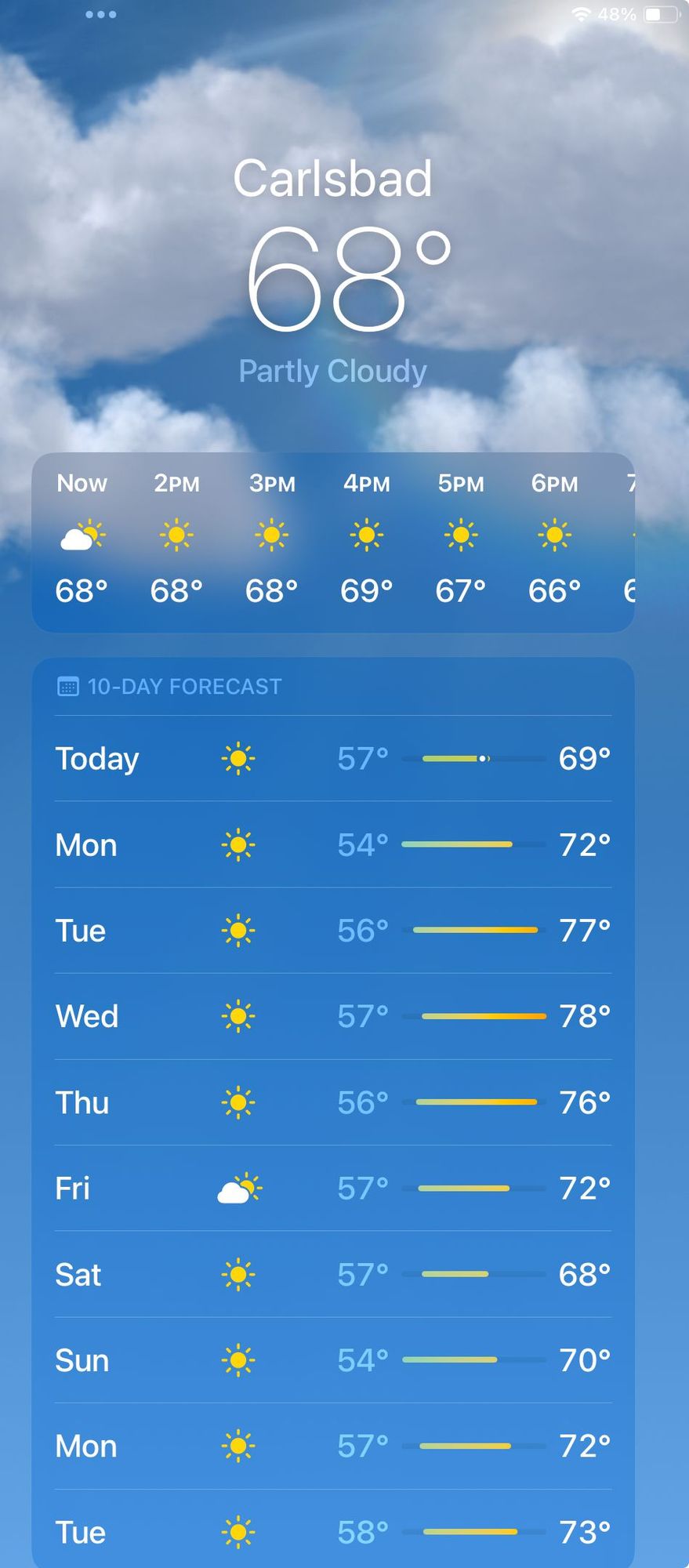The image size is (689, 1568).
Task: Open the multitasking three-dot menu
Action: (x=101, y=14)
